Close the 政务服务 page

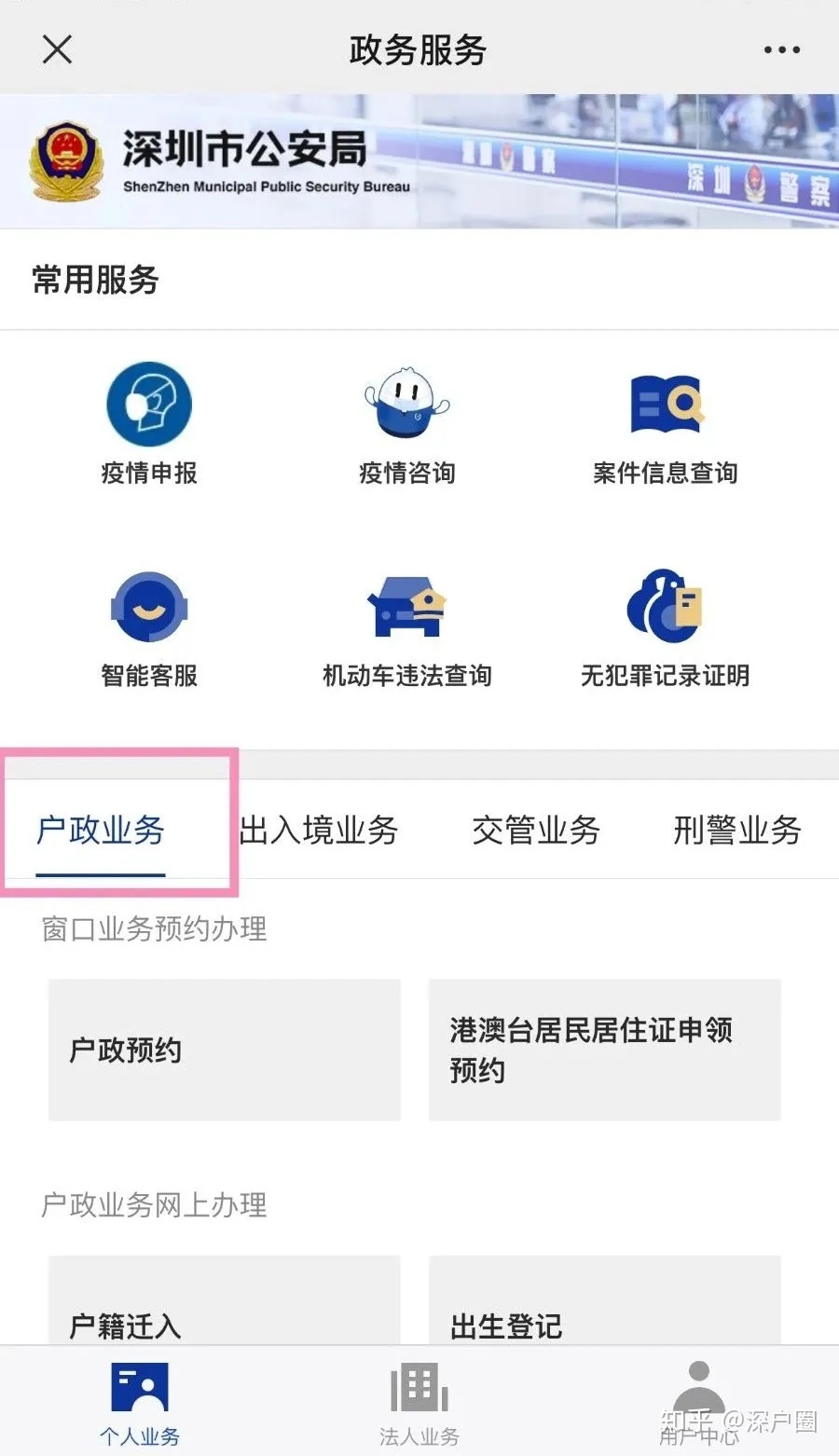tap(57, 49)
